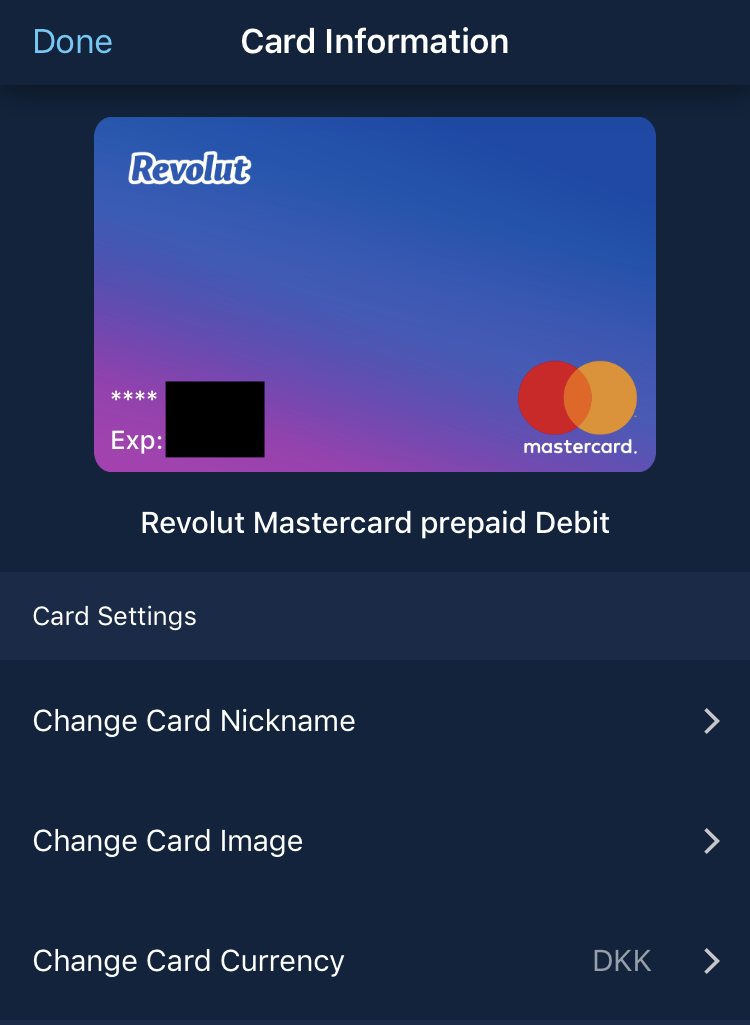Open Change Card Currency setting
The image size is (750, 1025).
point(375,961)
